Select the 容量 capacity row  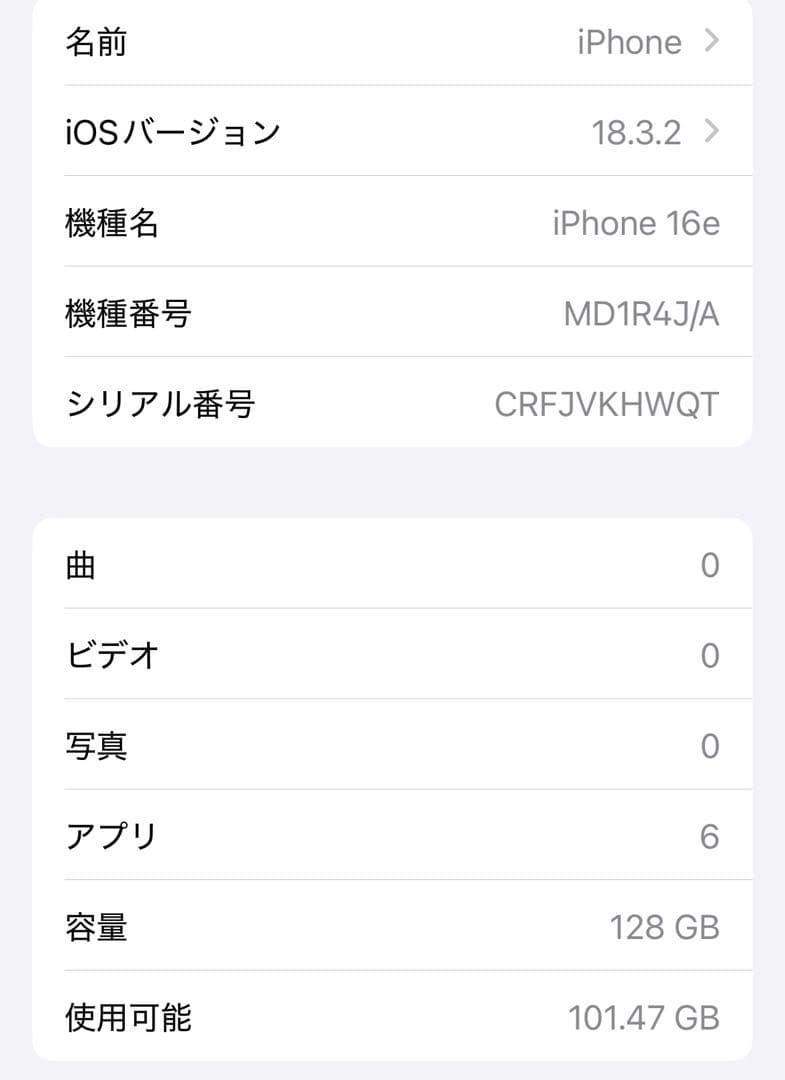click(x=392, y=927)
